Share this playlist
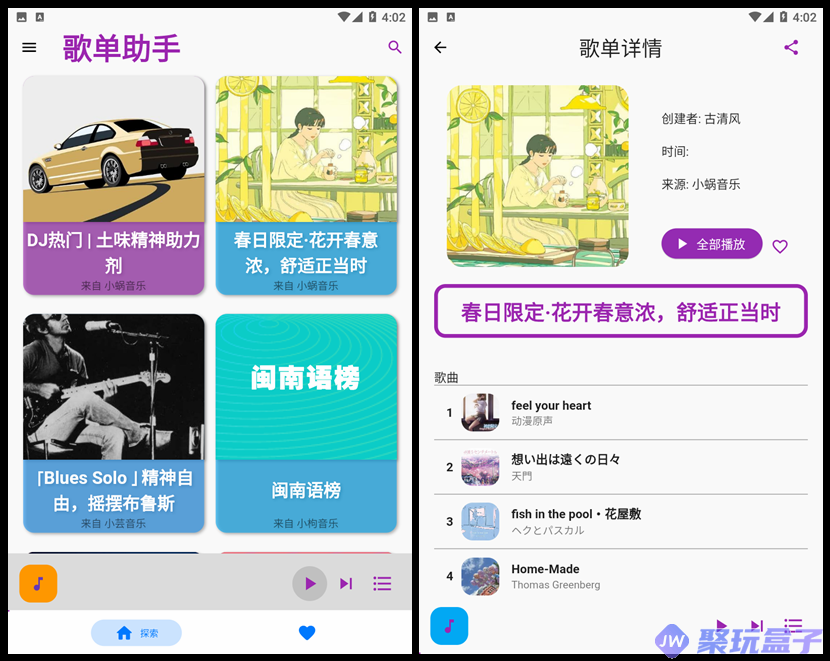 point(791,47)
